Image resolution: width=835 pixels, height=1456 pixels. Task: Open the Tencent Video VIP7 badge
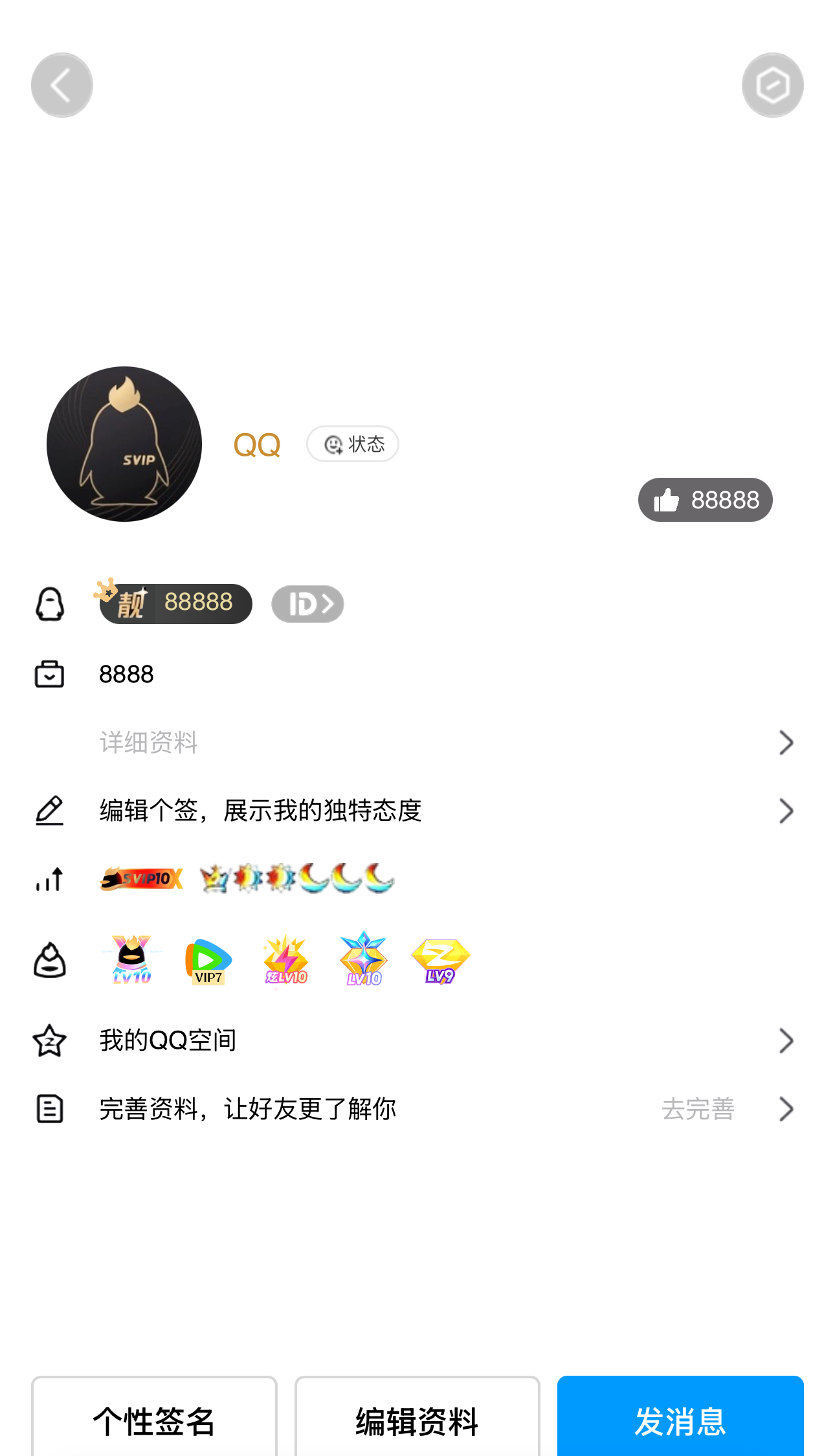pyautogui.click(x=207, y=960)
